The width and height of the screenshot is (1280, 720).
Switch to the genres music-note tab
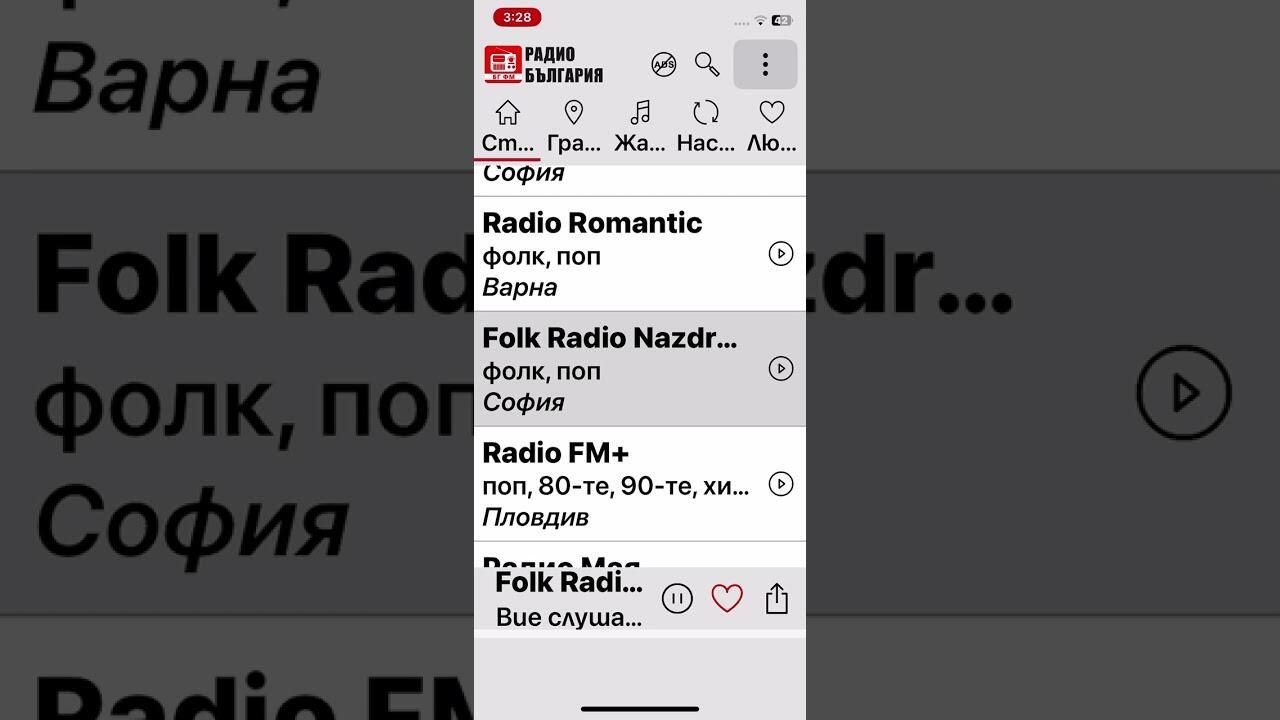click(640, 126)
